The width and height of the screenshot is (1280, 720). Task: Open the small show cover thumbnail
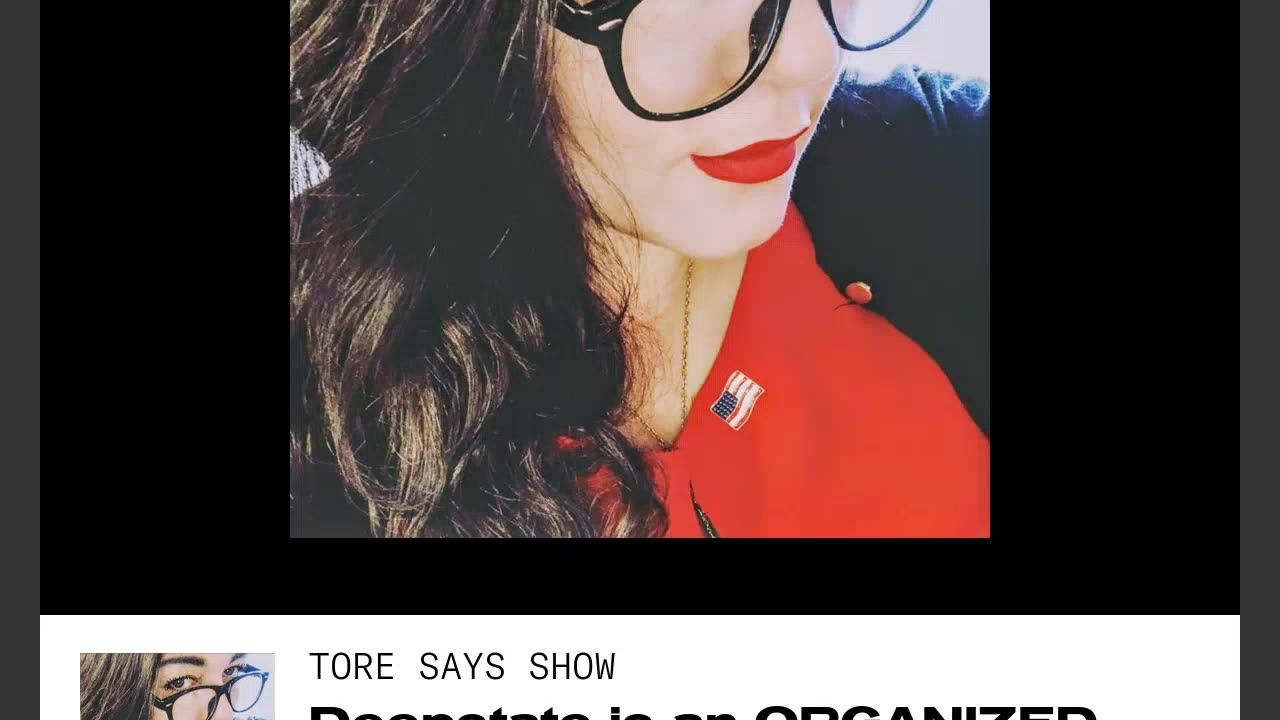(x=177, y=686)
